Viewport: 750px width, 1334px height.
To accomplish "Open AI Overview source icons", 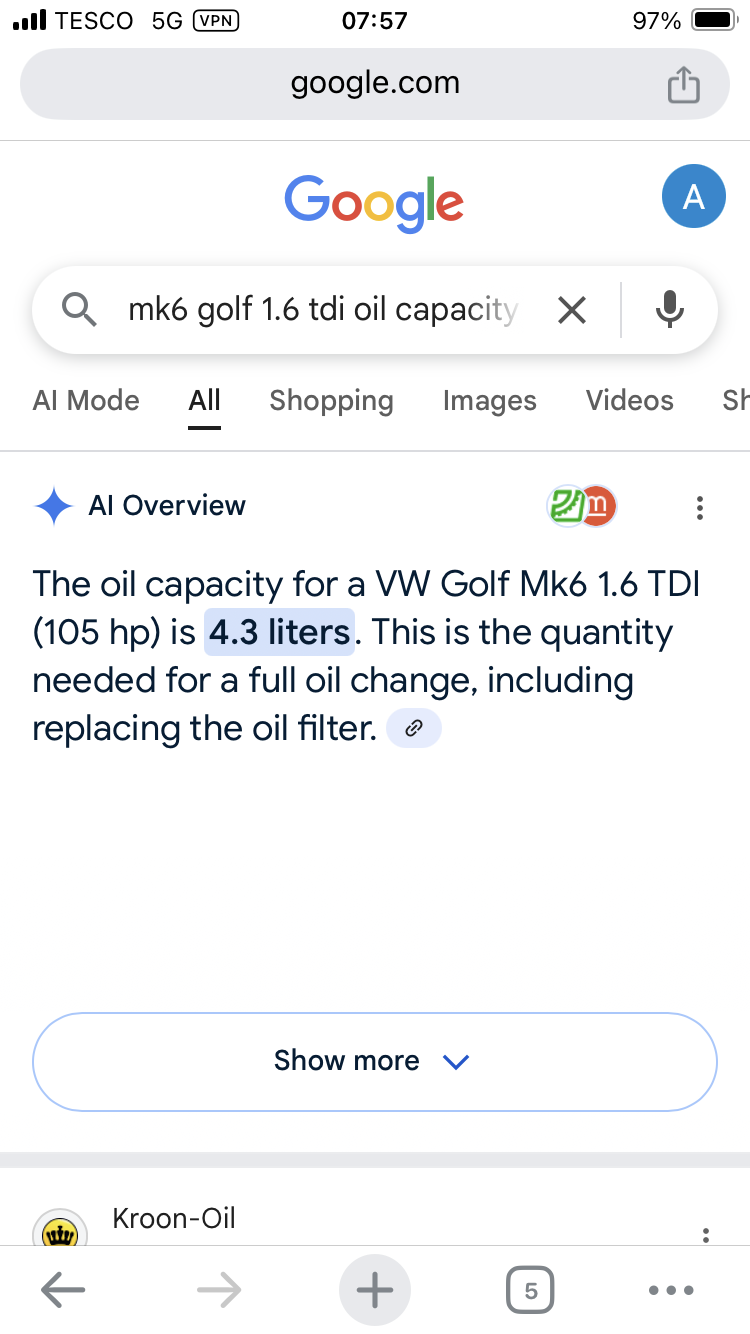I will 583,506.
